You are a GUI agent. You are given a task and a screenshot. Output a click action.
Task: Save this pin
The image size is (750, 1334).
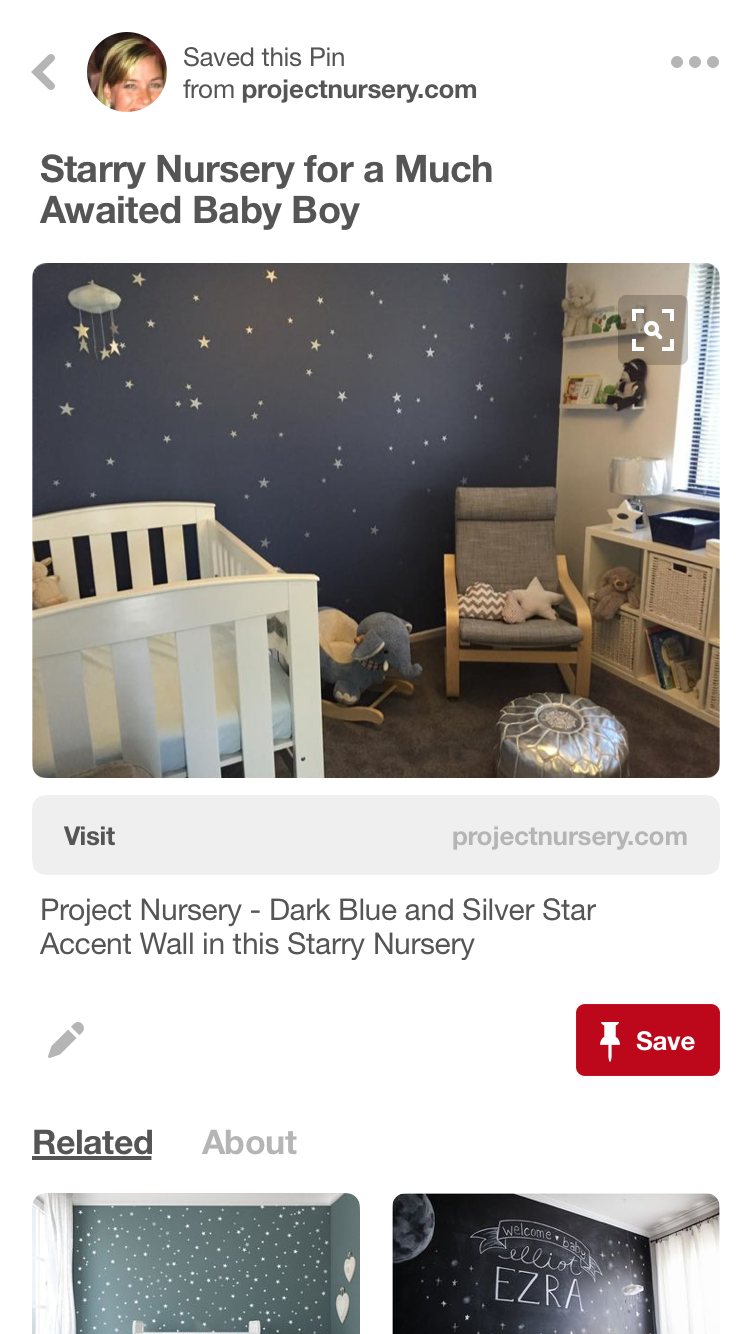click(648, 1040)
